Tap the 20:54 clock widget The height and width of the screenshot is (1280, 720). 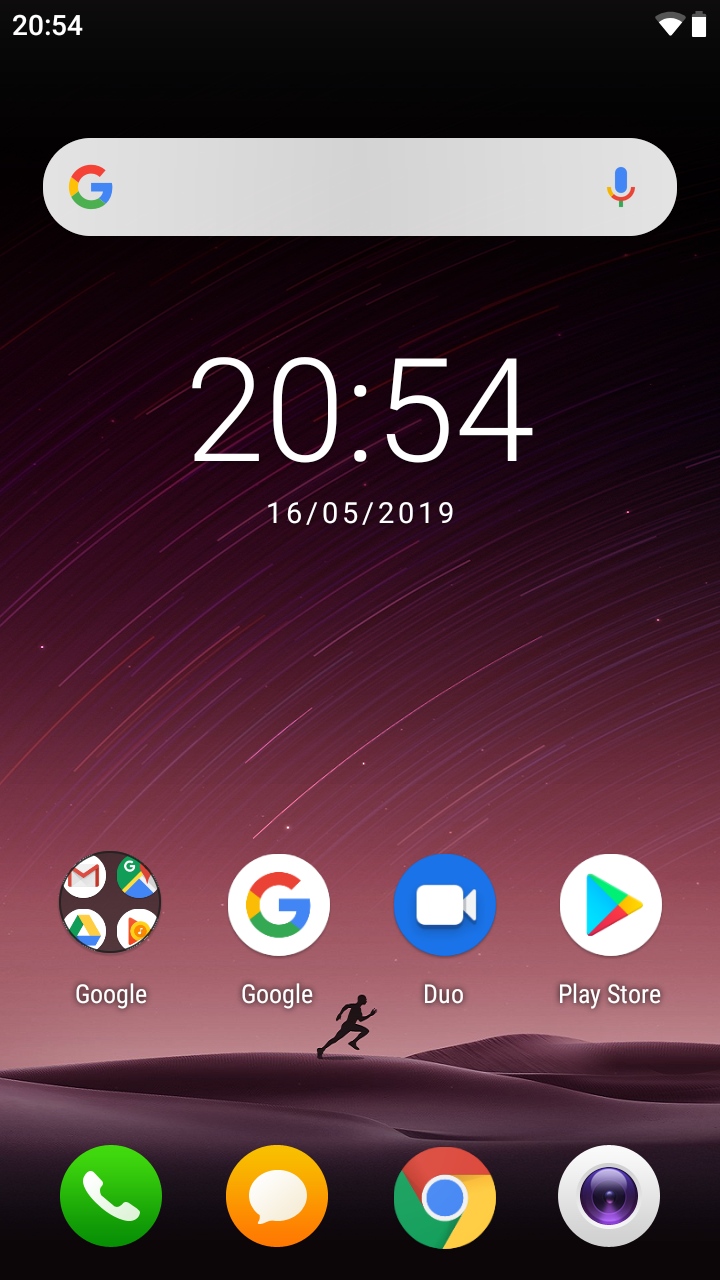[x=361, y=410]
